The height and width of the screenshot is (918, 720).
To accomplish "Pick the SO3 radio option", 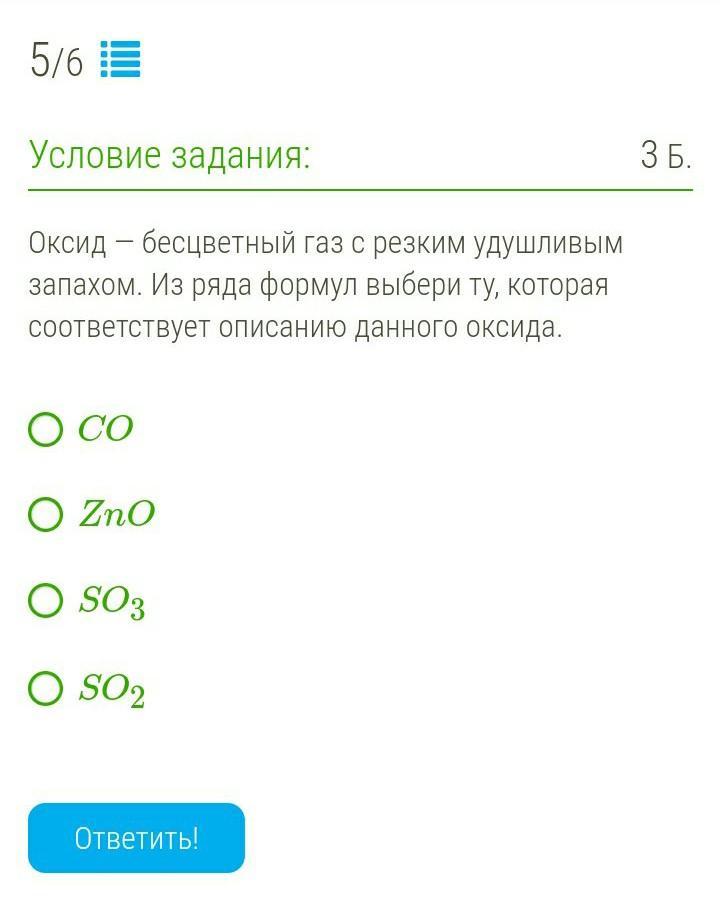I will pyautogui.click(x=45, y=601).
